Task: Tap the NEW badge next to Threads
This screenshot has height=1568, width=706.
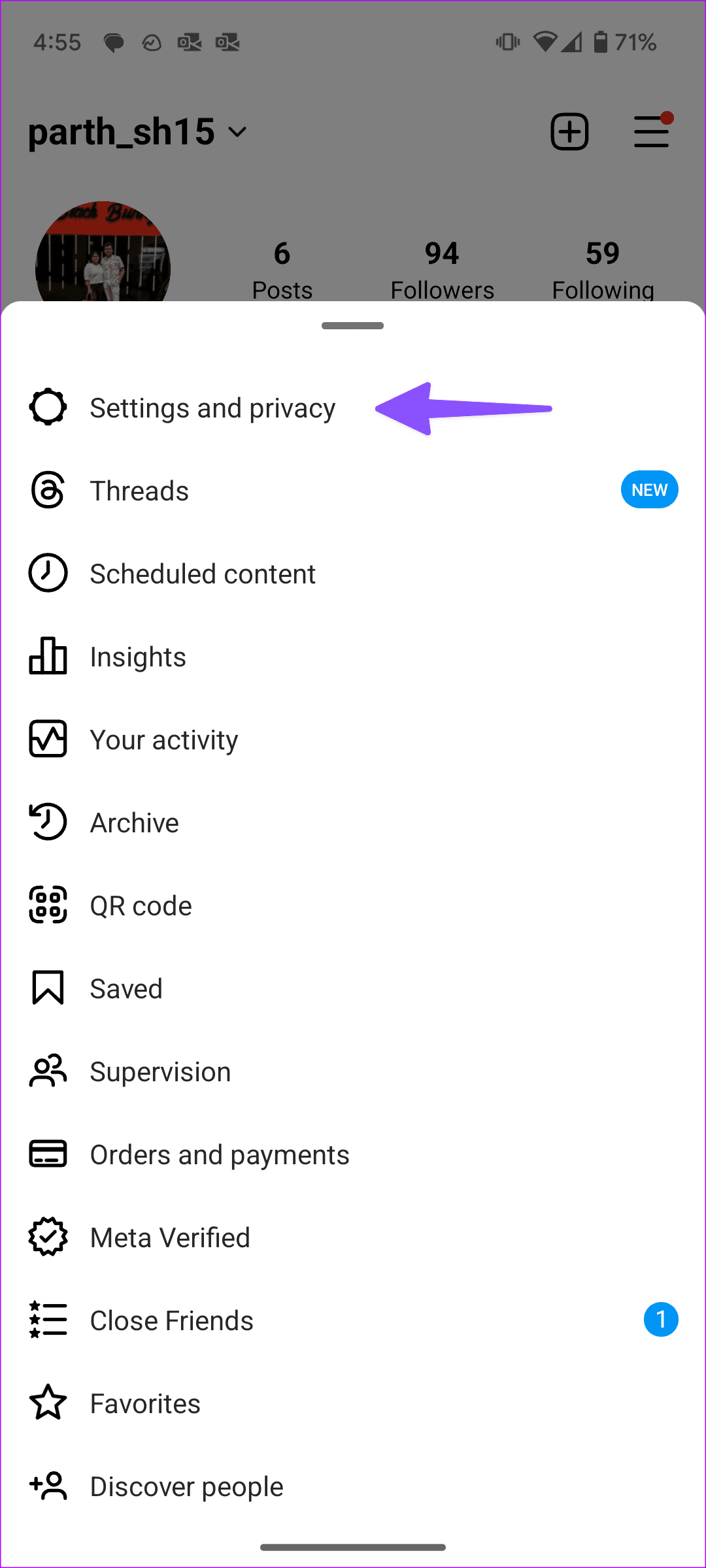Action: click(x=648, y=489)
